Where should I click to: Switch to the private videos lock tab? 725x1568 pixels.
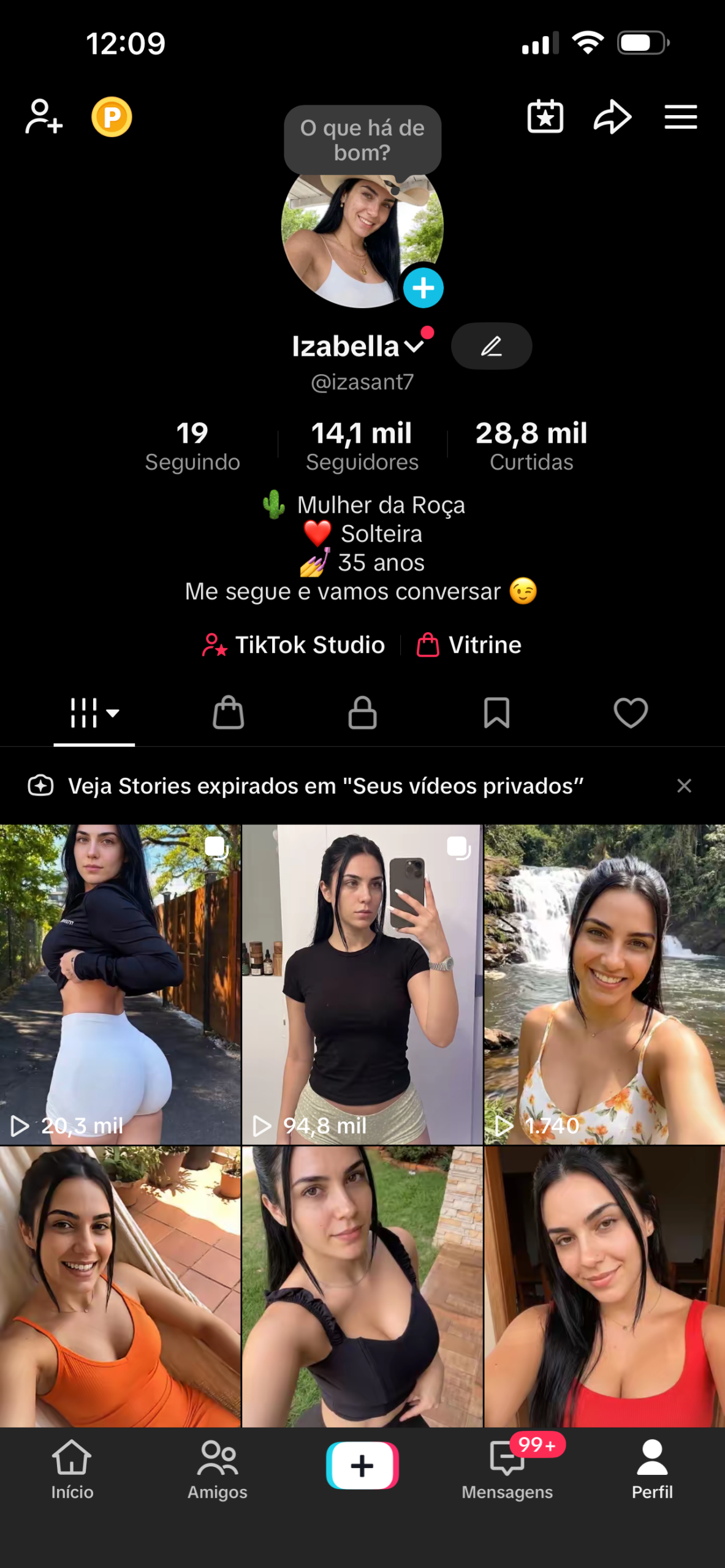pyautogui.click(x=362, y=713)
